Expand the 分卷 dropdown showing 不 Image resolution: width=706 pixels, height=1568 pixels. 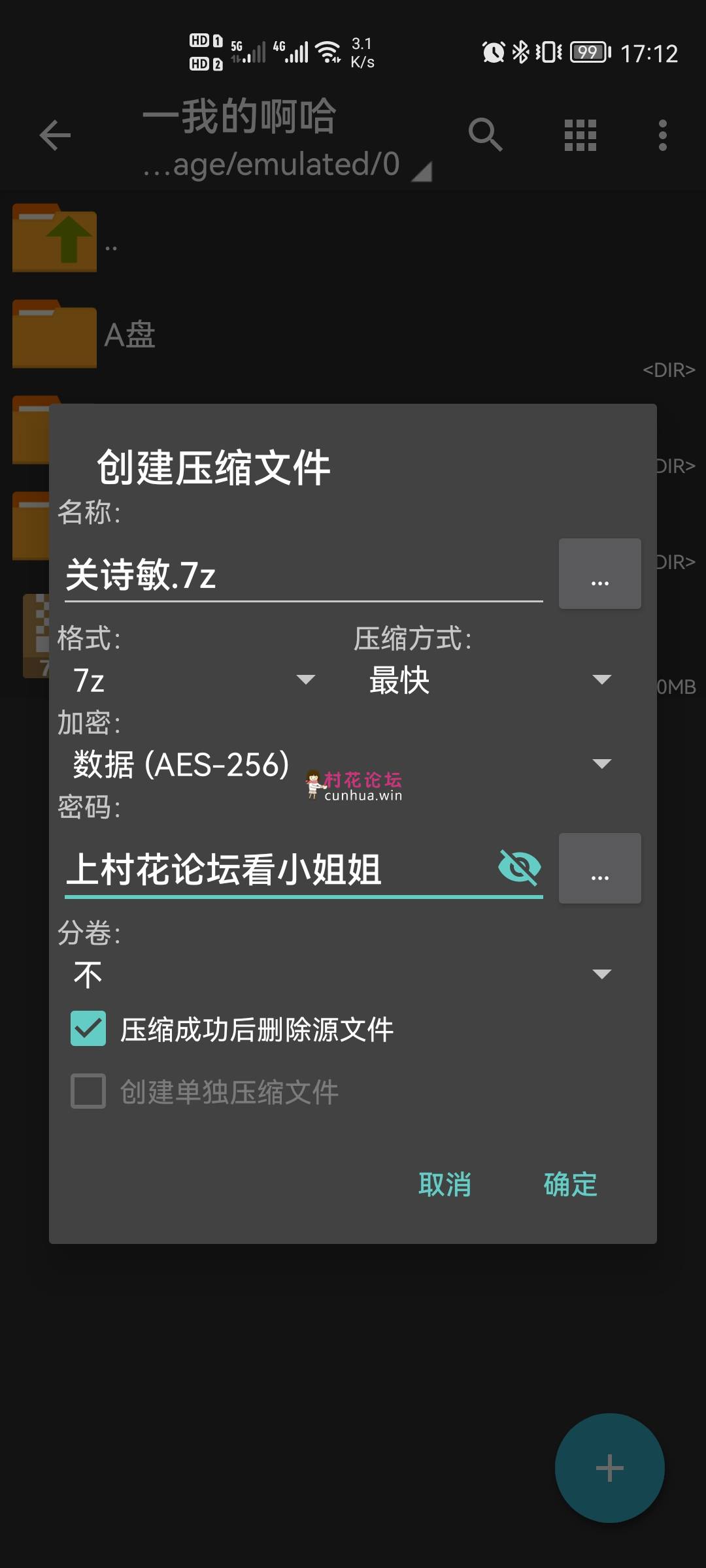[x=342, y=974]
